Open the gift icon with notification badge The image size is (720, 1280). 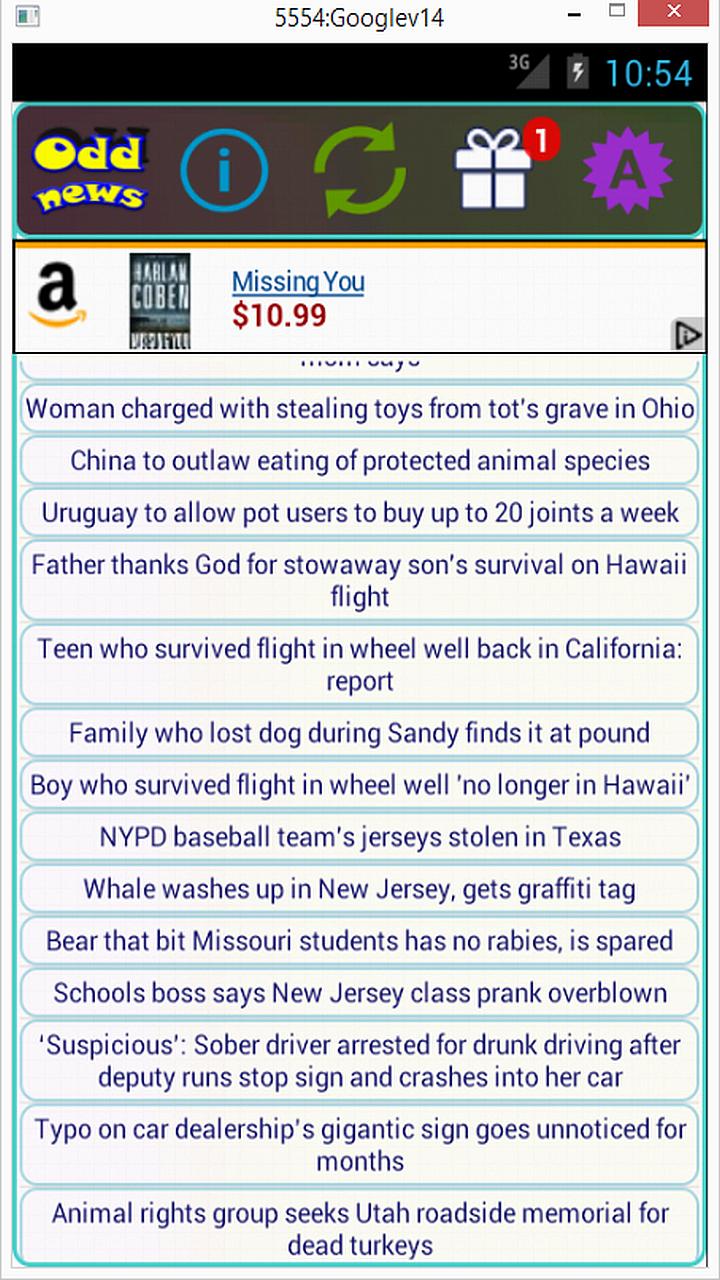(x=492, y=172)
